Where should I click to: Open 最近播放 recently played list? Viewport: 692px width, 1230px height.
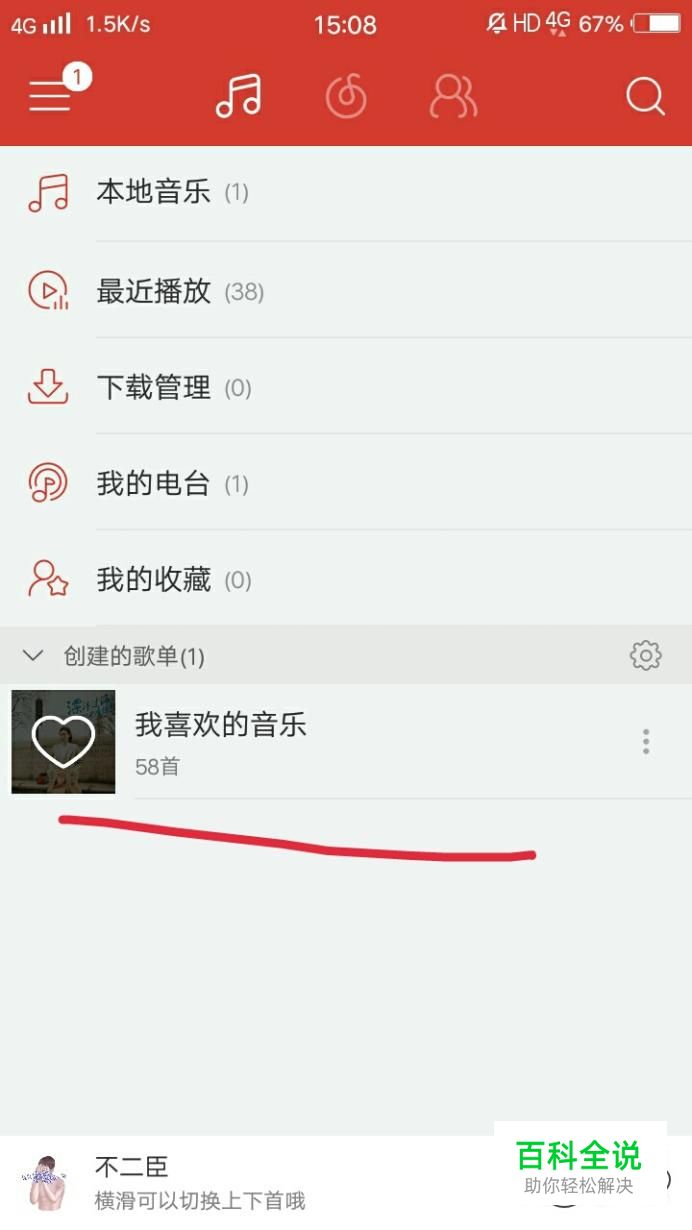click(153, 291)
